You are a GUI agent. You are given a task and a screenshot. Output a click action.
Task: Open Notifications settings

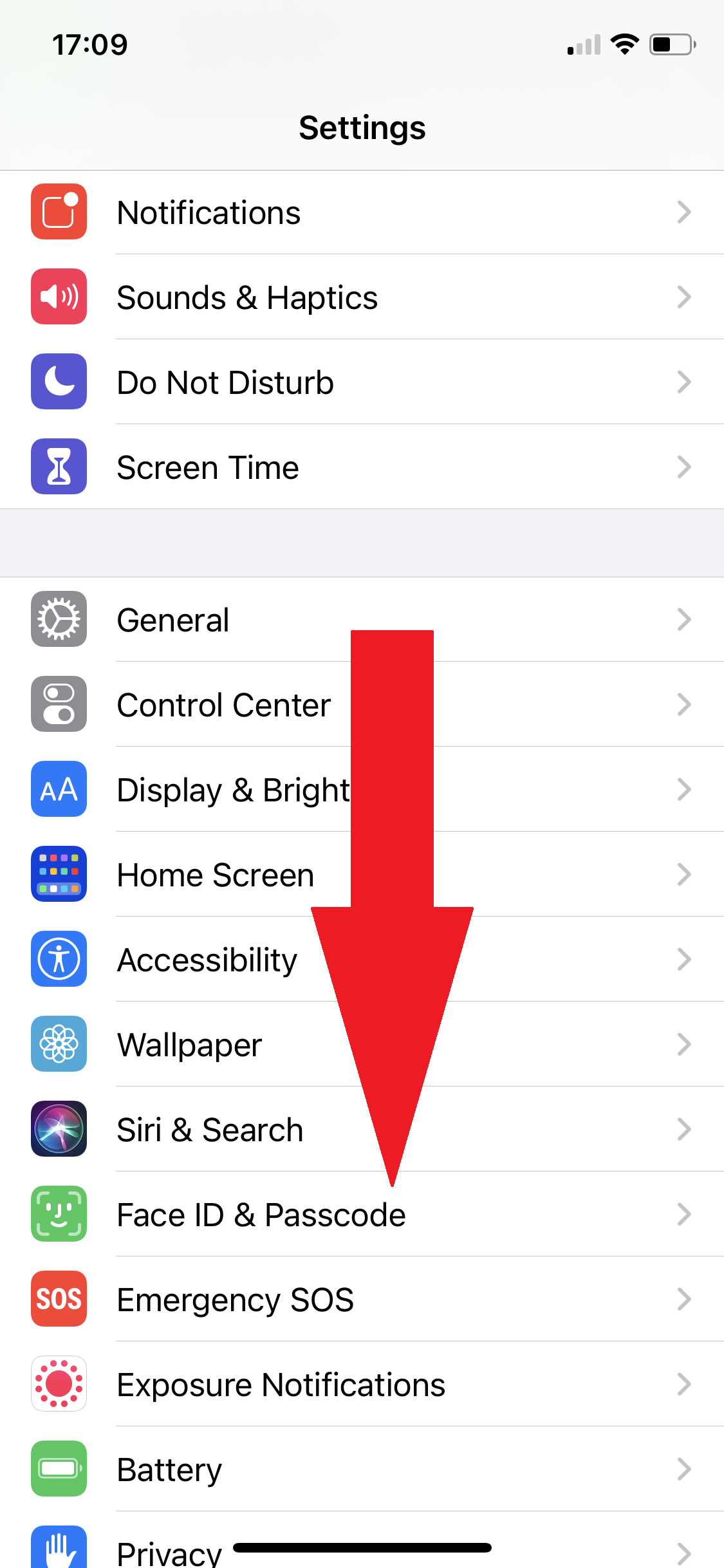click(x=362, y=212)
